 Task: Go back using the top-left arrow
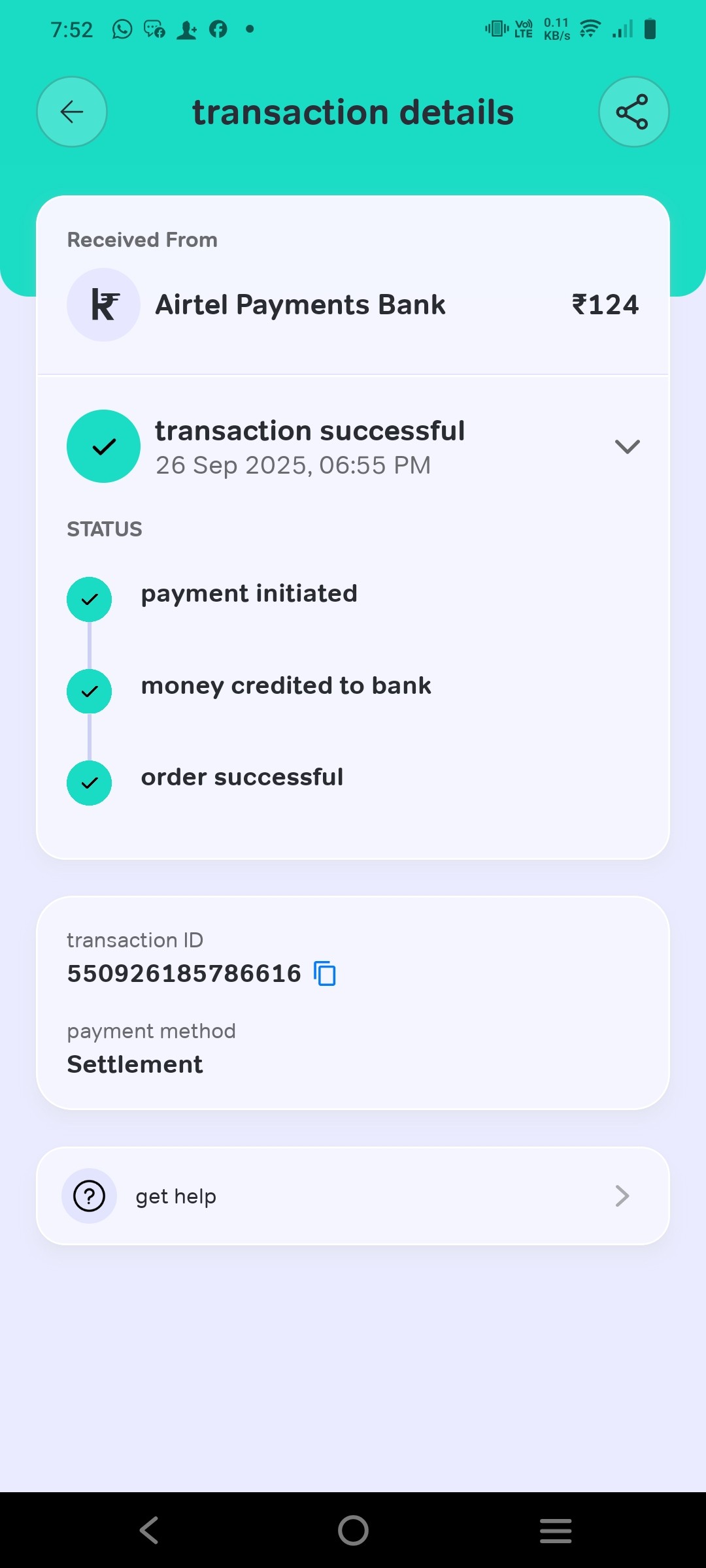[x=72, y=112]
